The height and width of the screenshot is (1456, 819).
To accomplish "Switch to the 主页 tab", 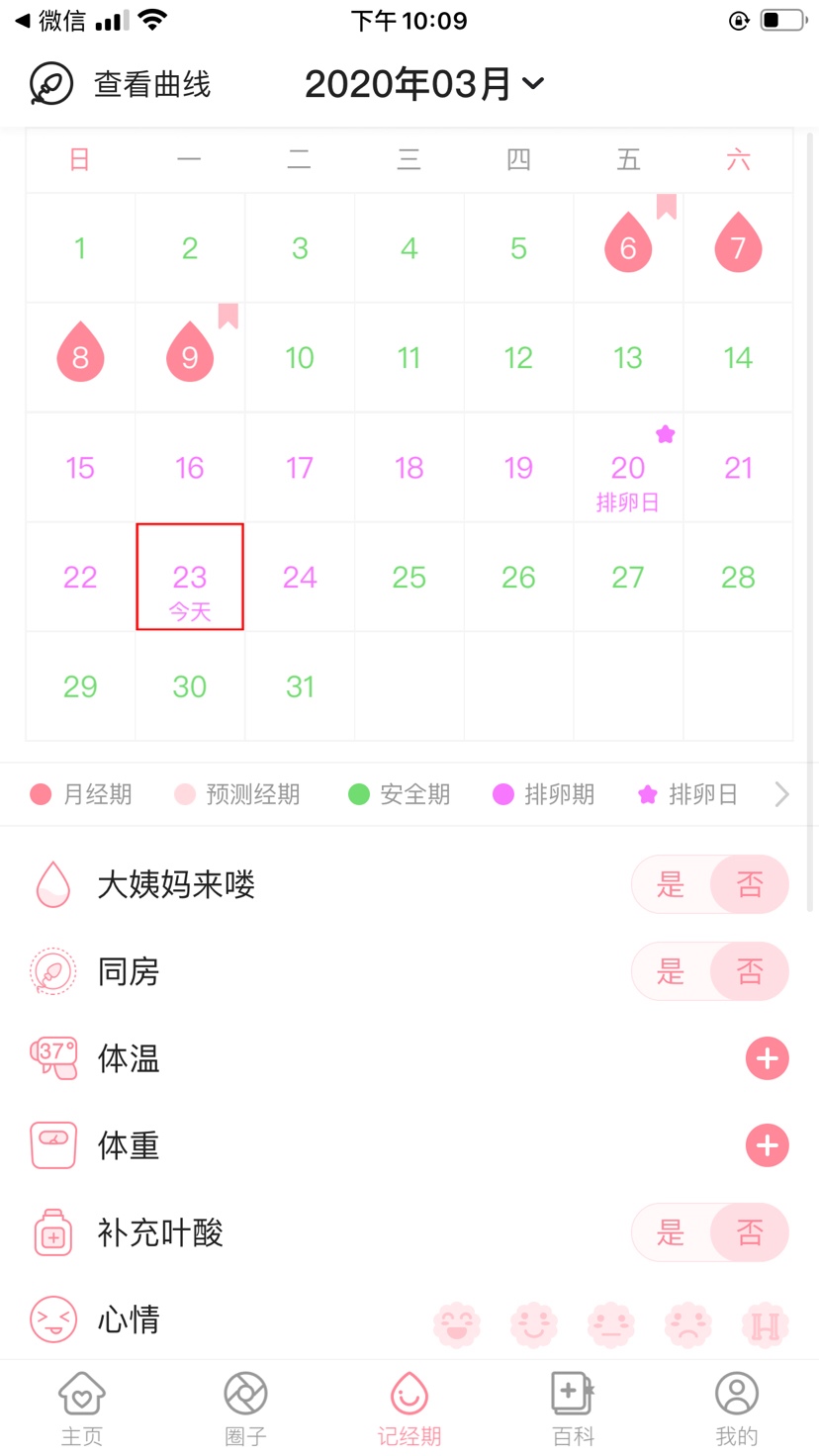I will [82, 1409].
